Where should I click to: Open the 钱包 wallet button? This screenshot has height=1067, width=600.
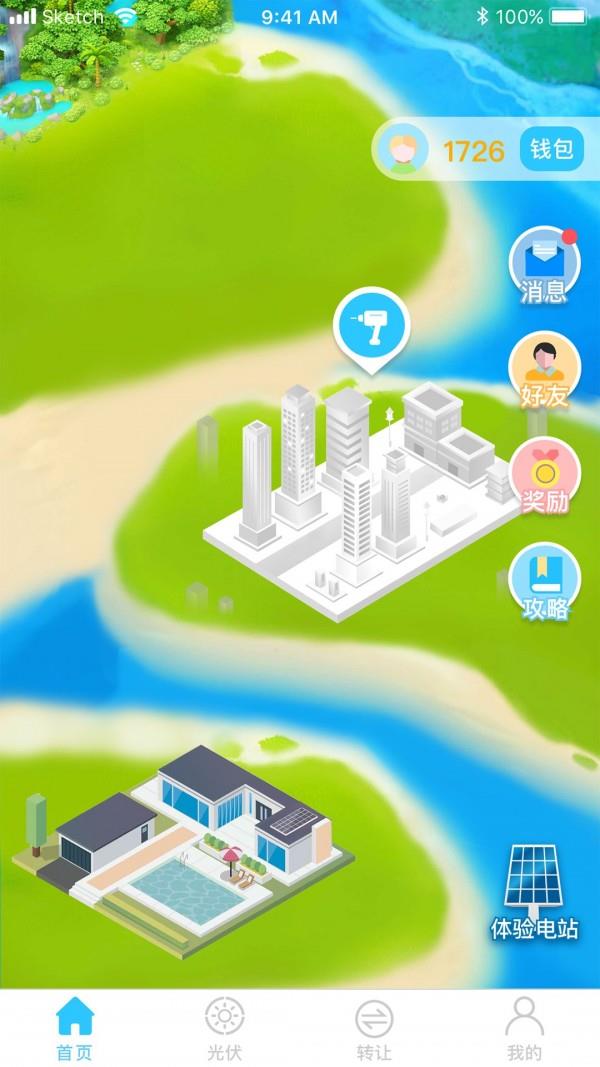551,150
